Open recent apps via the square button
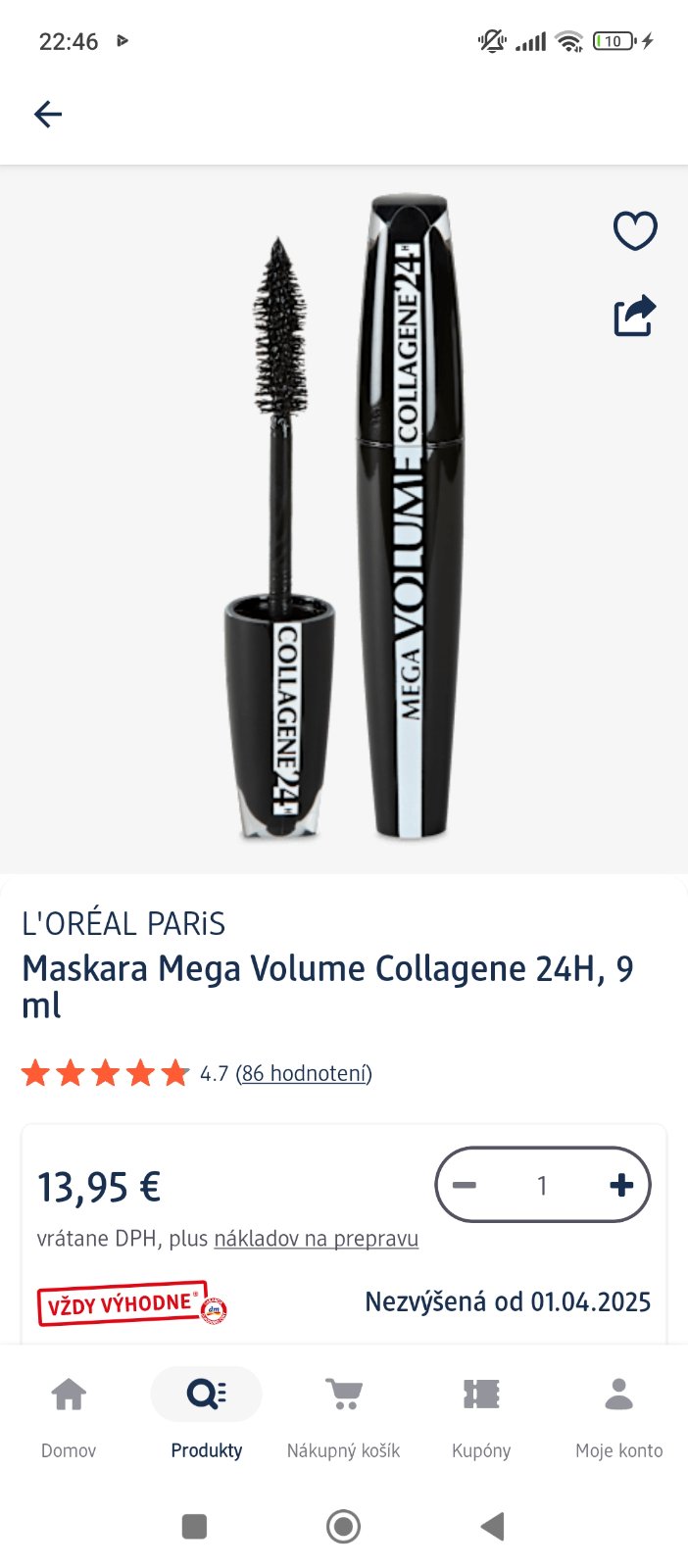The width and height of the screenshot is (688, 1568). tap(194, 1526)
